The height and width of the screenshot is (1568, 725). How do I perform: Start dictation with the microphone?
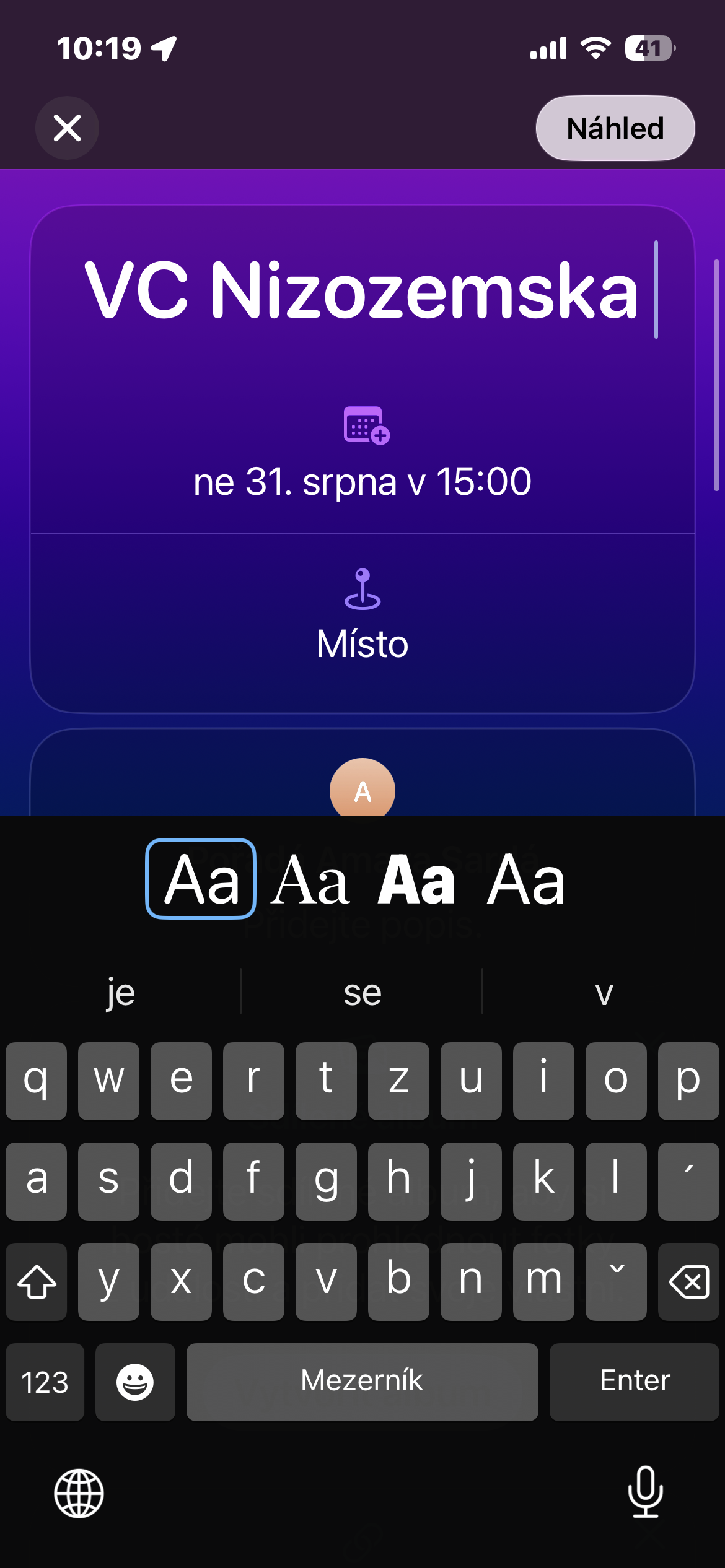646,1492
